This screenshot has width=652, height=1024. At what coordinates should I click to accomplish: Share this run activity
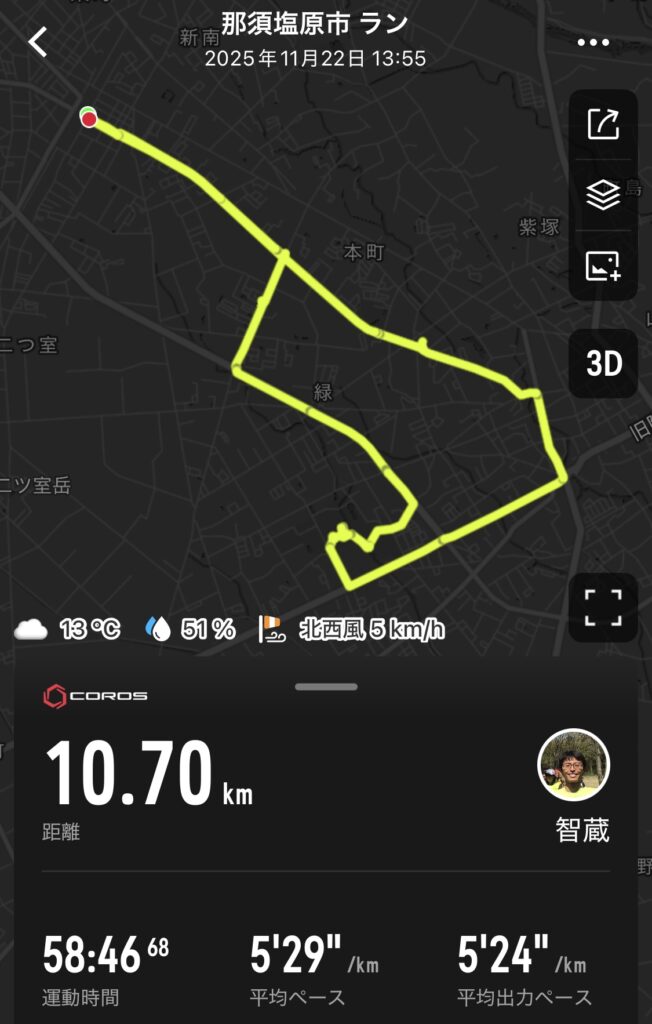point(603,124)
